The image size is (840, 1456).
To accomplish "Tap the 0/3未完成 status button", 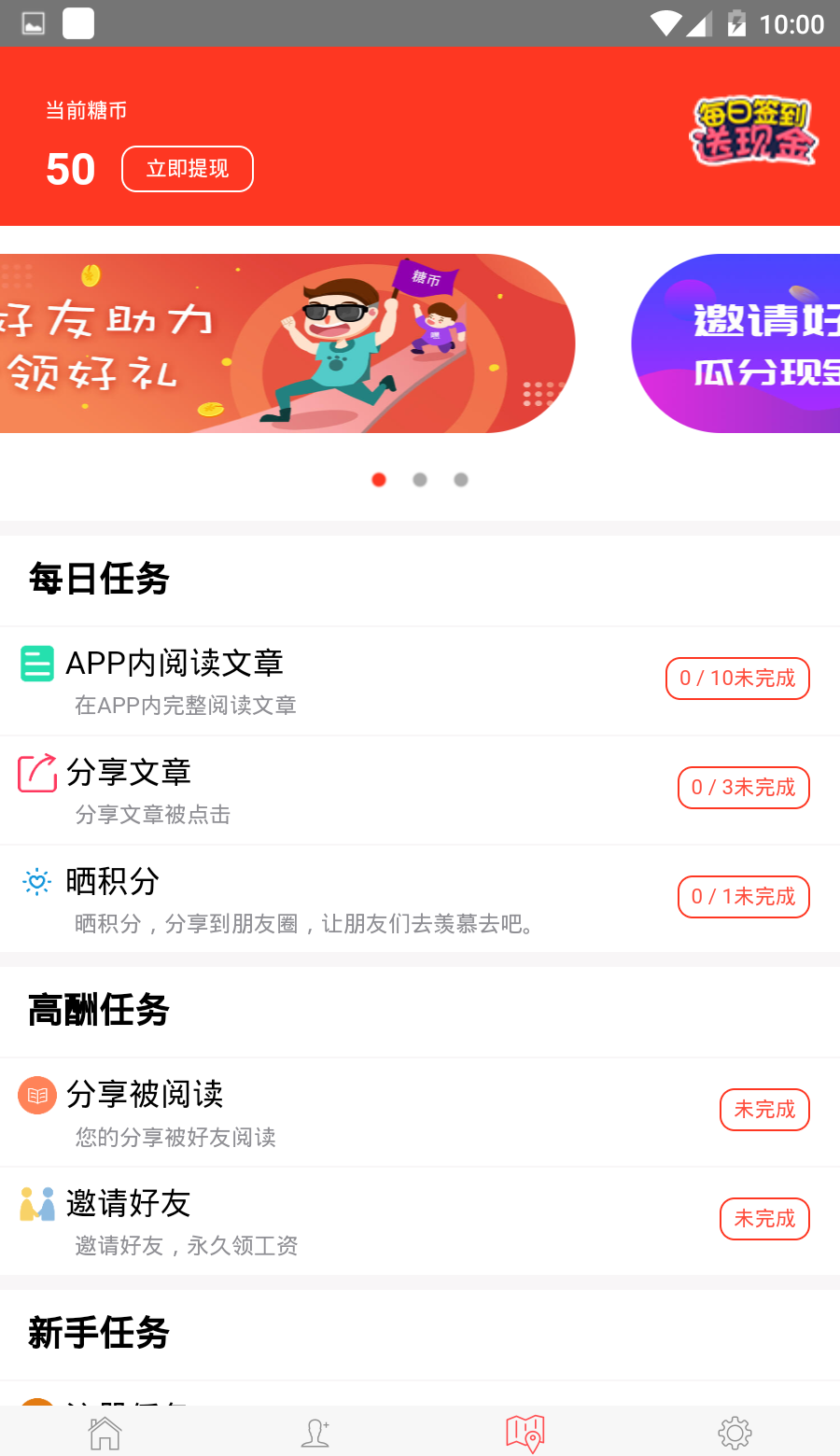I will (x=743, y=788).
